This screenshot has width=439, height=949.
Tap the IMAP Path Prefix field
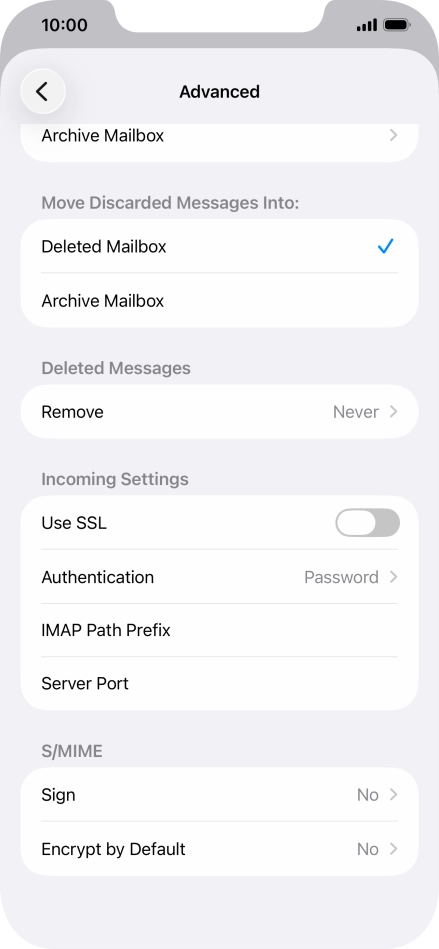(x=219, y=630)
